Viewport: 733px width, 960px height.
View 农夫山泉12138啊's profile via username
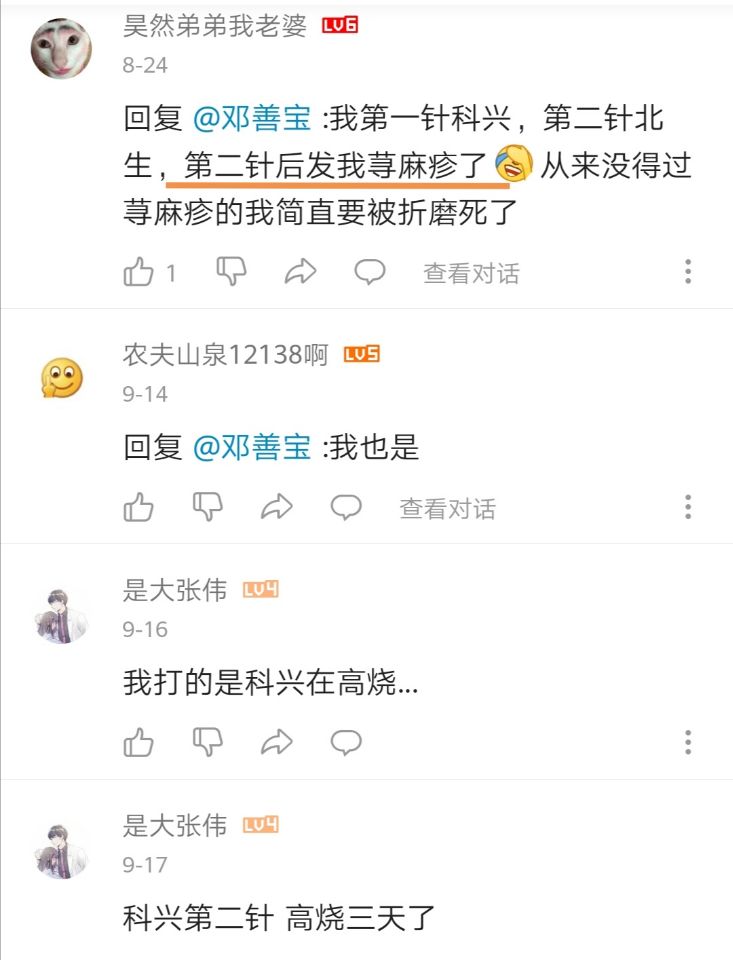(225, 355)
